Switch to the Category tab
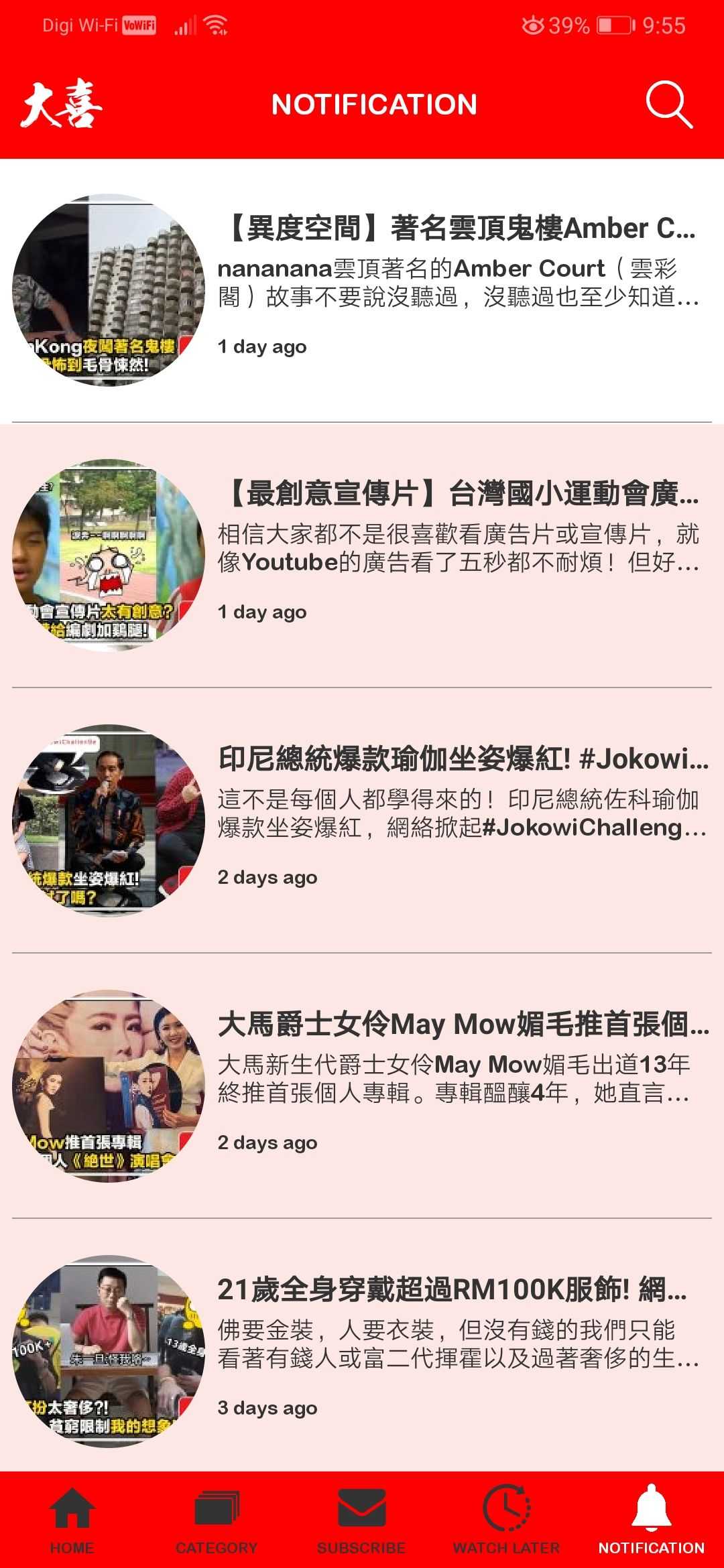The height and width of the screenshot is (1568, 724). (x=217, y=1519)
